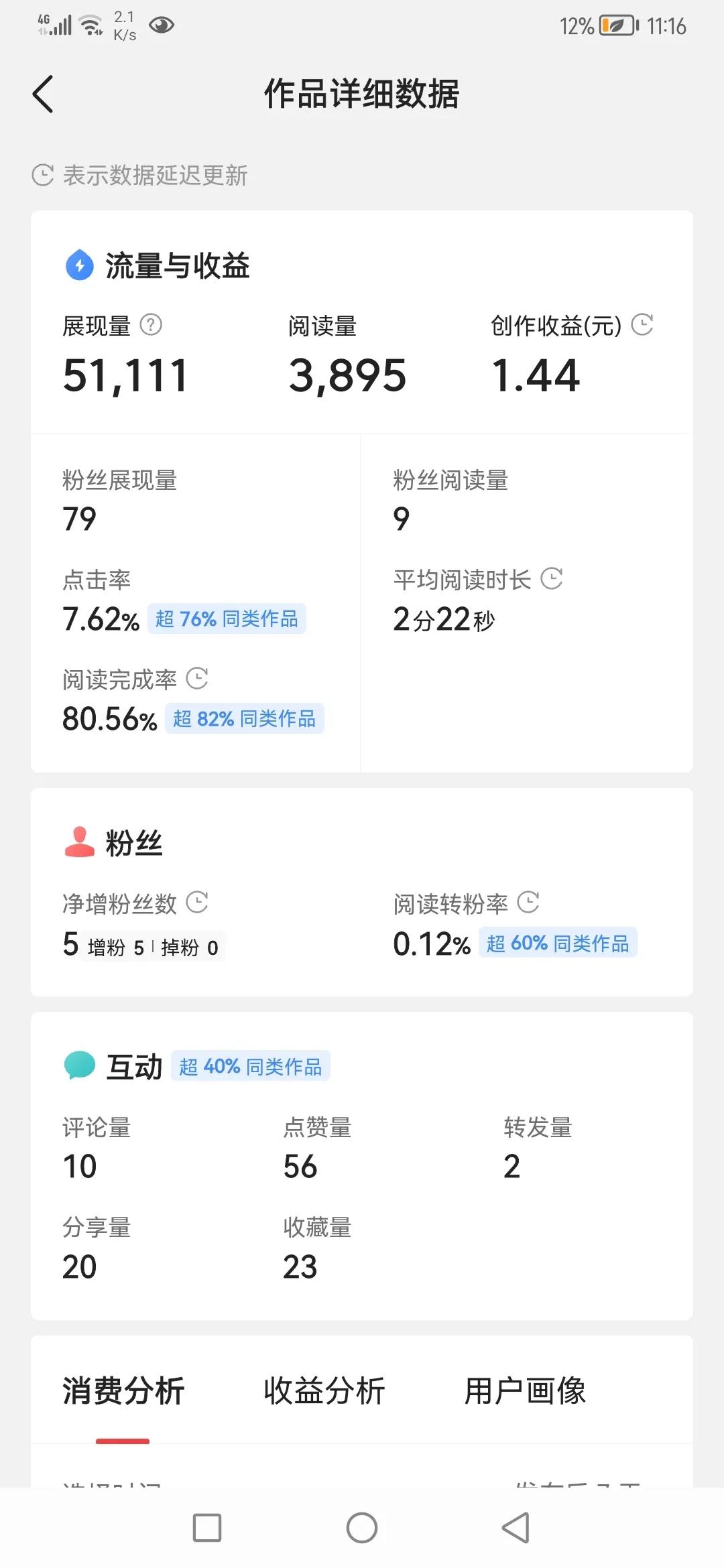Tap the clock icon next to 阅读完成率
This screenshot has width=724, height=1568.
(198, 679)
